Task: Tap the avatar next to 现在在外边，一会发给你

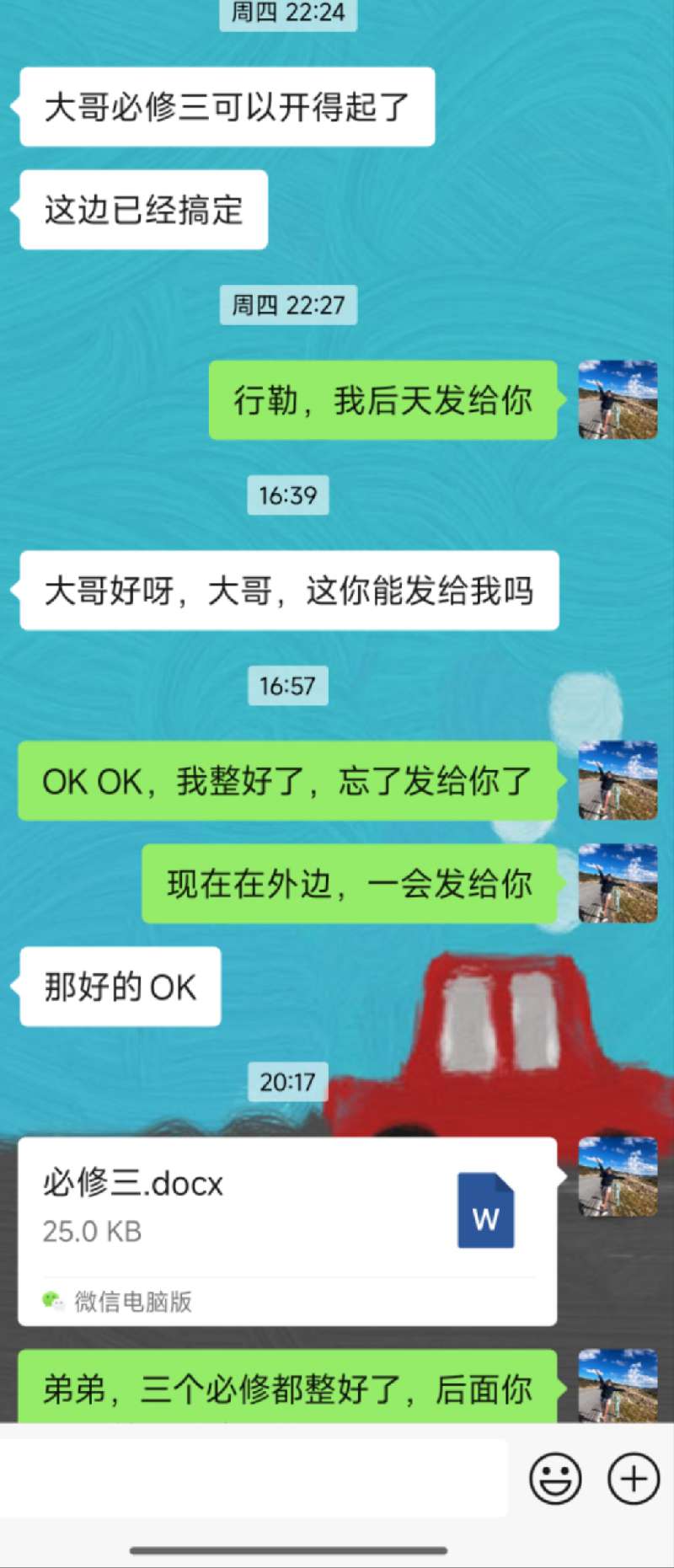Action: click(x=618, y=883)
